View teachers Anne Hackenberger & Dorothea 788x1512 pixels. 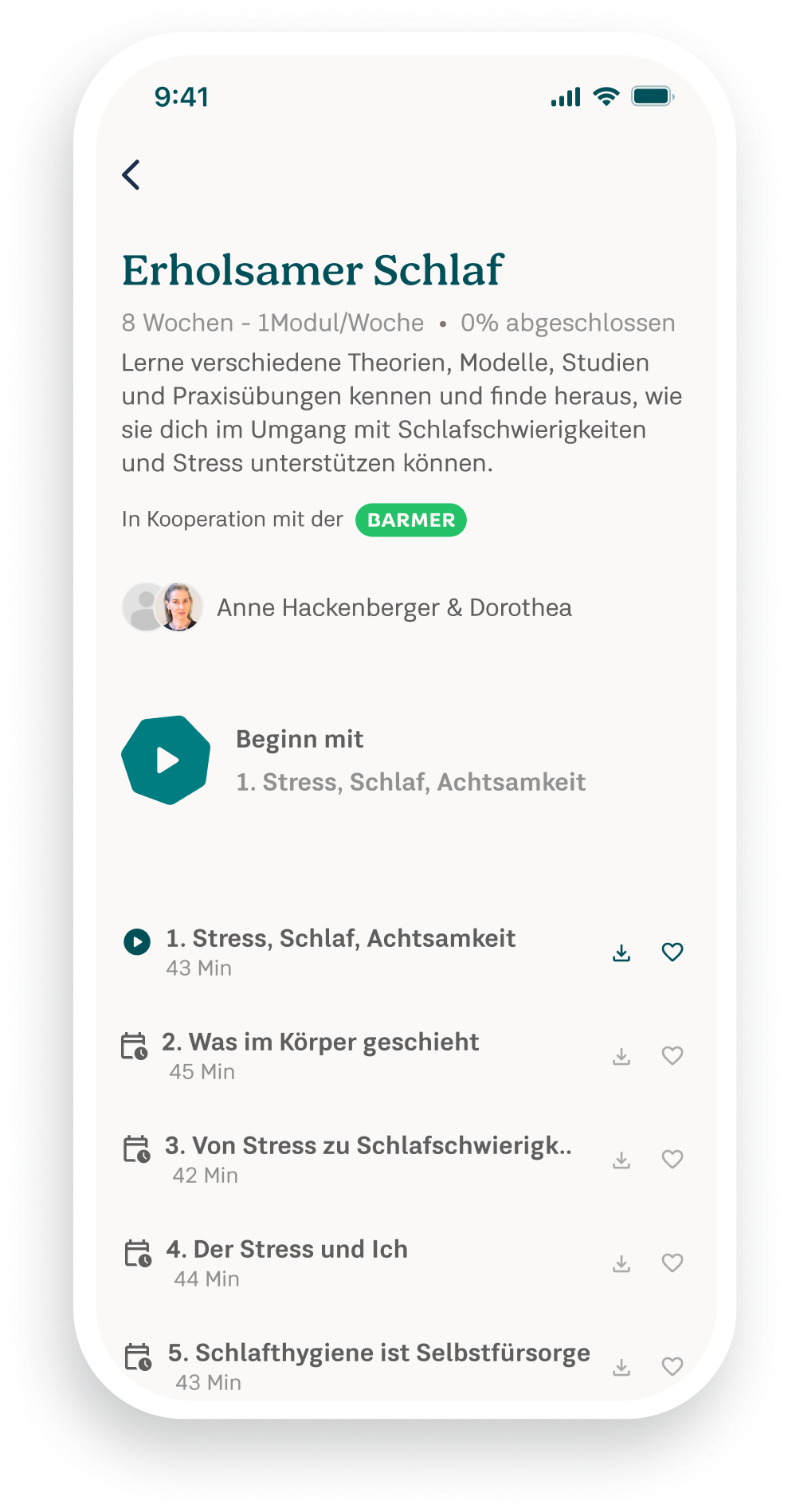click(394, 607)
